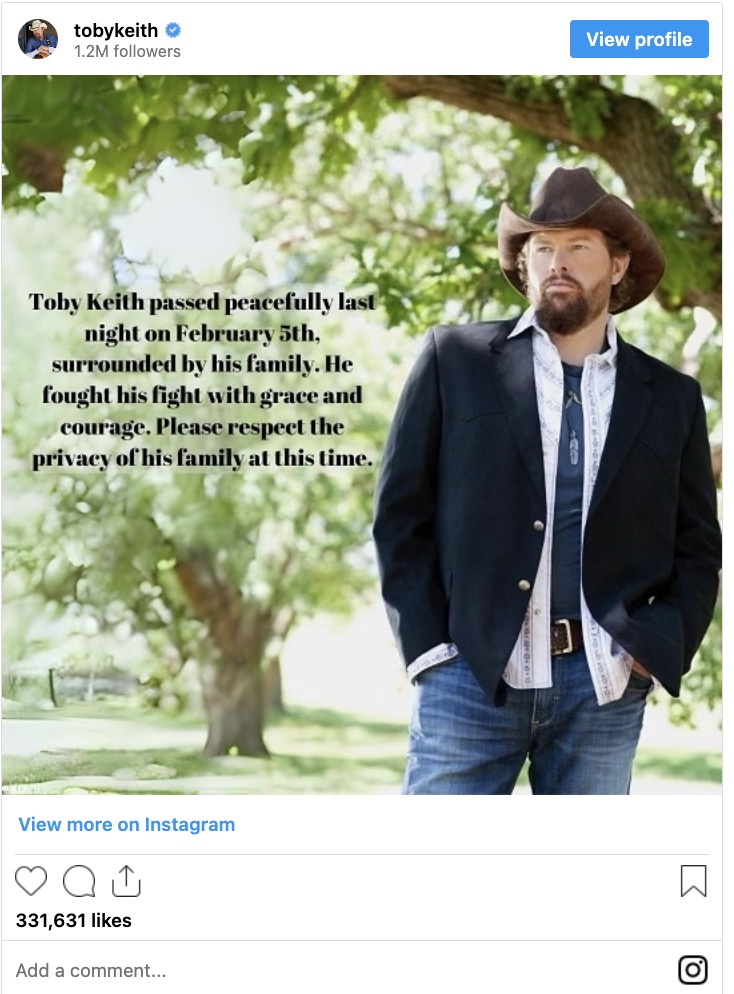Tap the View profile button
Viewport: 734px width, 994px height.
click(x=639, y=40)
